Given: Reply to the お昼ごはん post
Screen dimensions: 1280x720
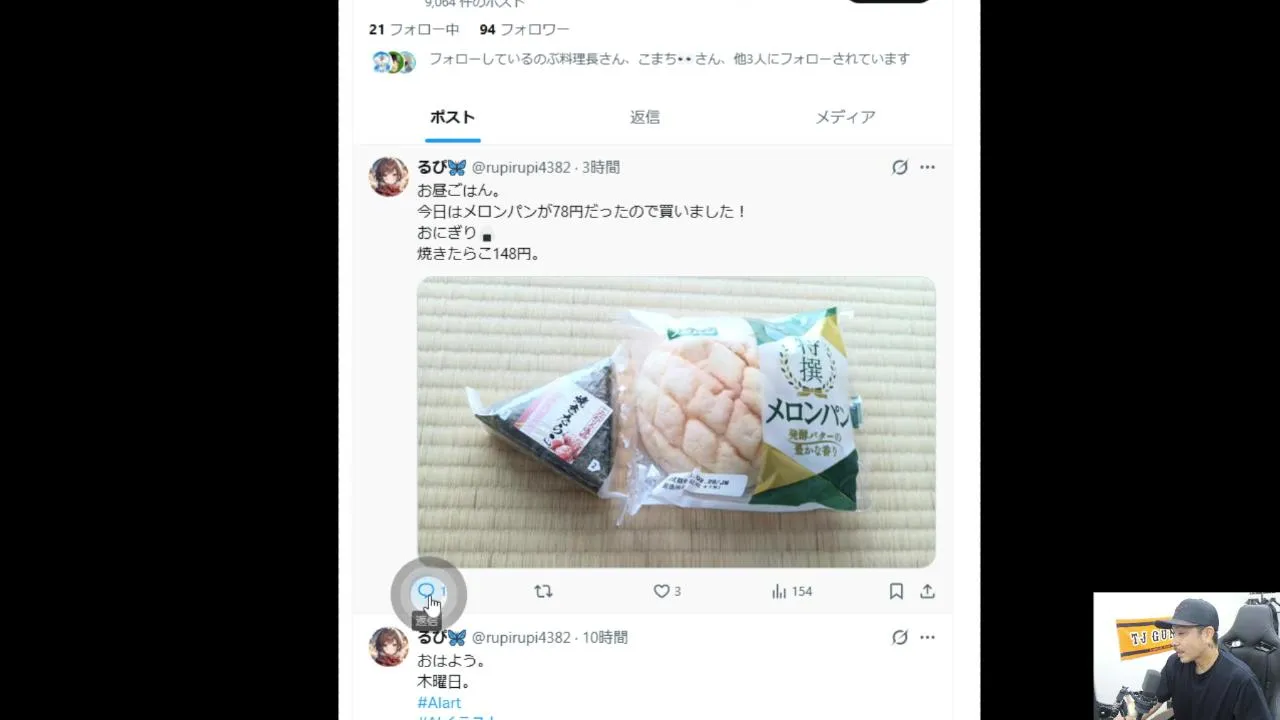Looking at the screenshot, I should point(427,591).
